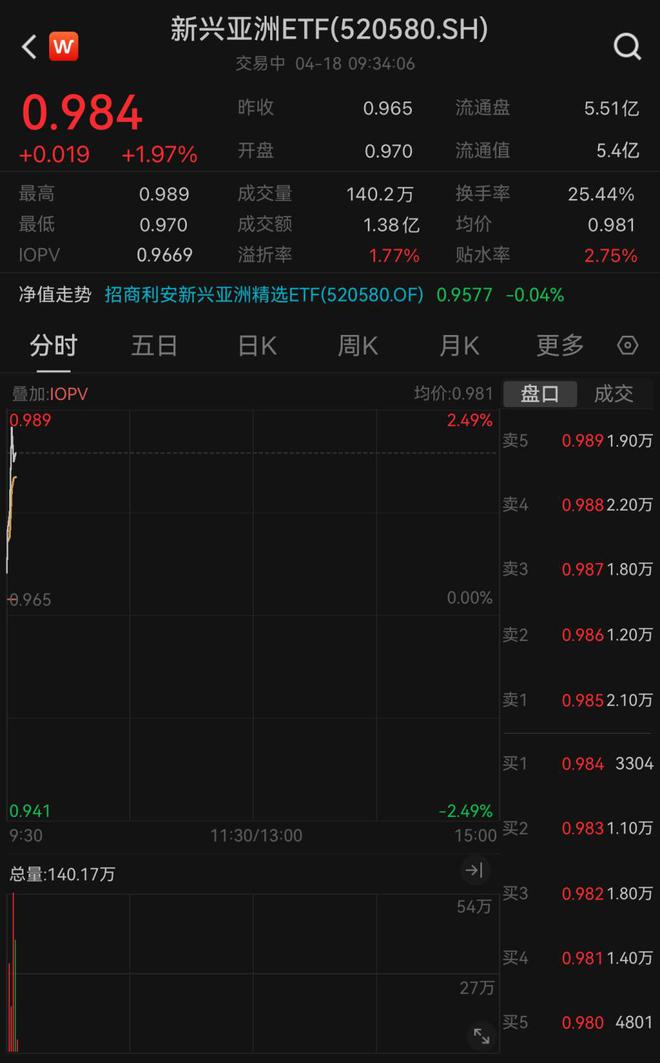Switch to the 五日 chart tab
Viewport: 660px width, 1063px height.
tap(154, 346)
